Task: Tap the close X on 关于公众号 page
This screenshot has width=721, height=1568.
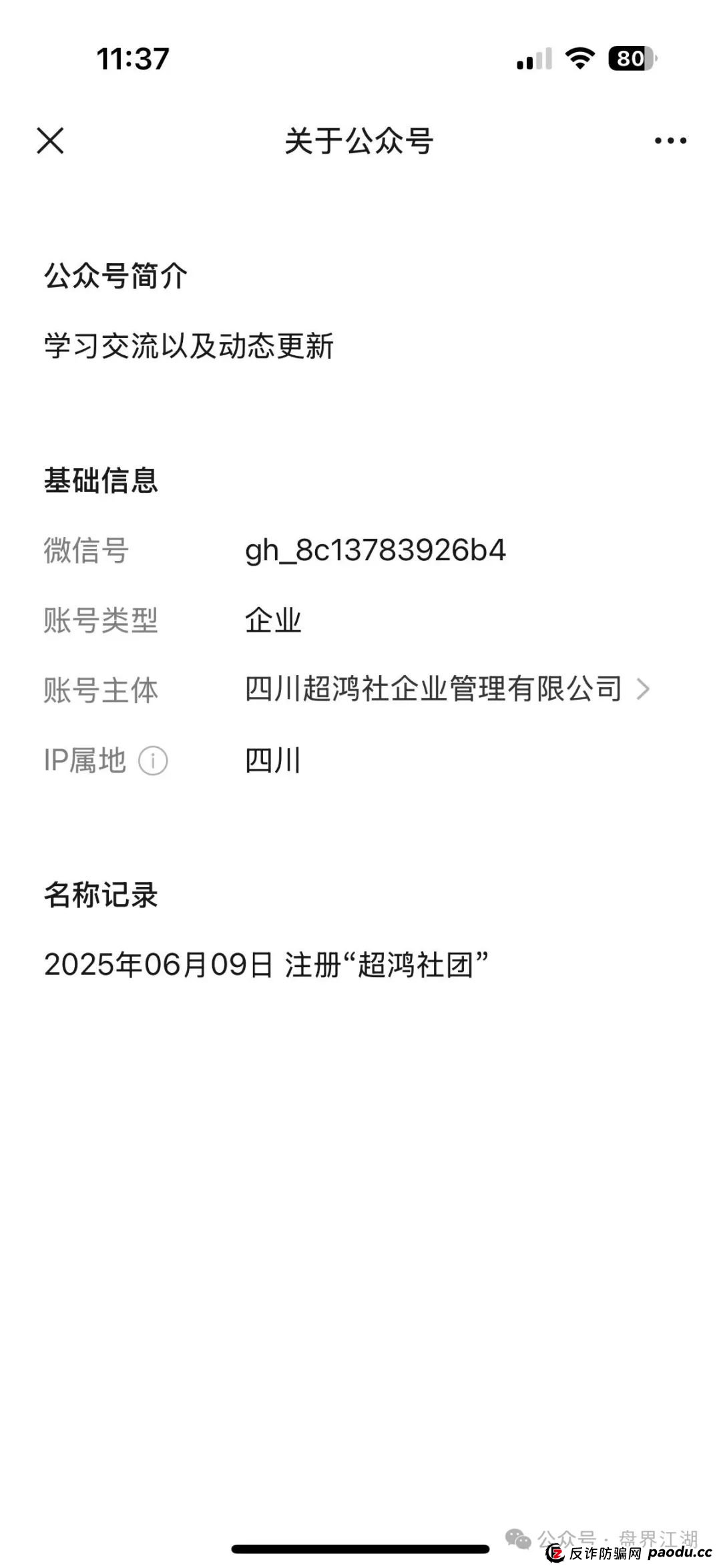Action: [x=50, y=140]
